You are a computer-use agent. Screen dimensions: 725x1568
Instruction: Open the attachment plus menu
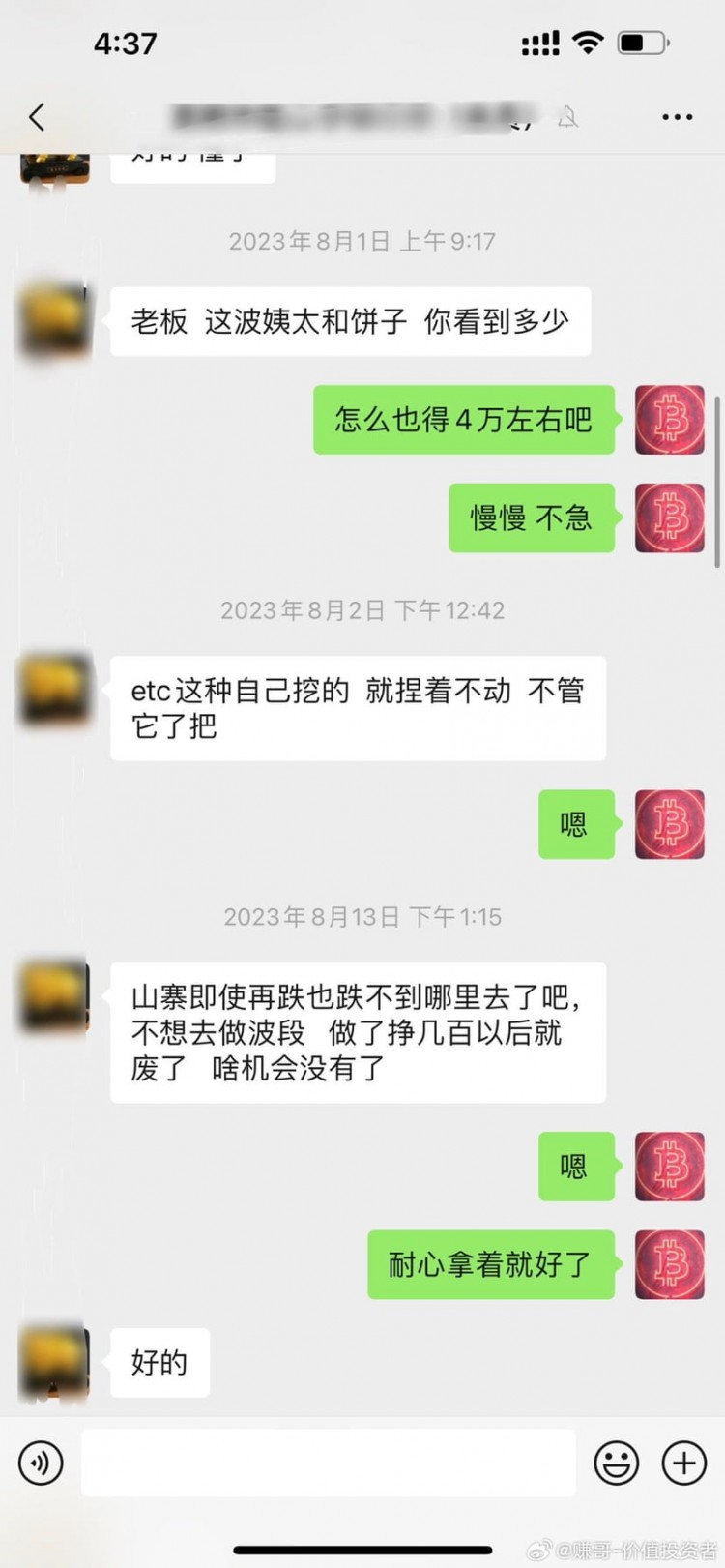click(684, 1463)
